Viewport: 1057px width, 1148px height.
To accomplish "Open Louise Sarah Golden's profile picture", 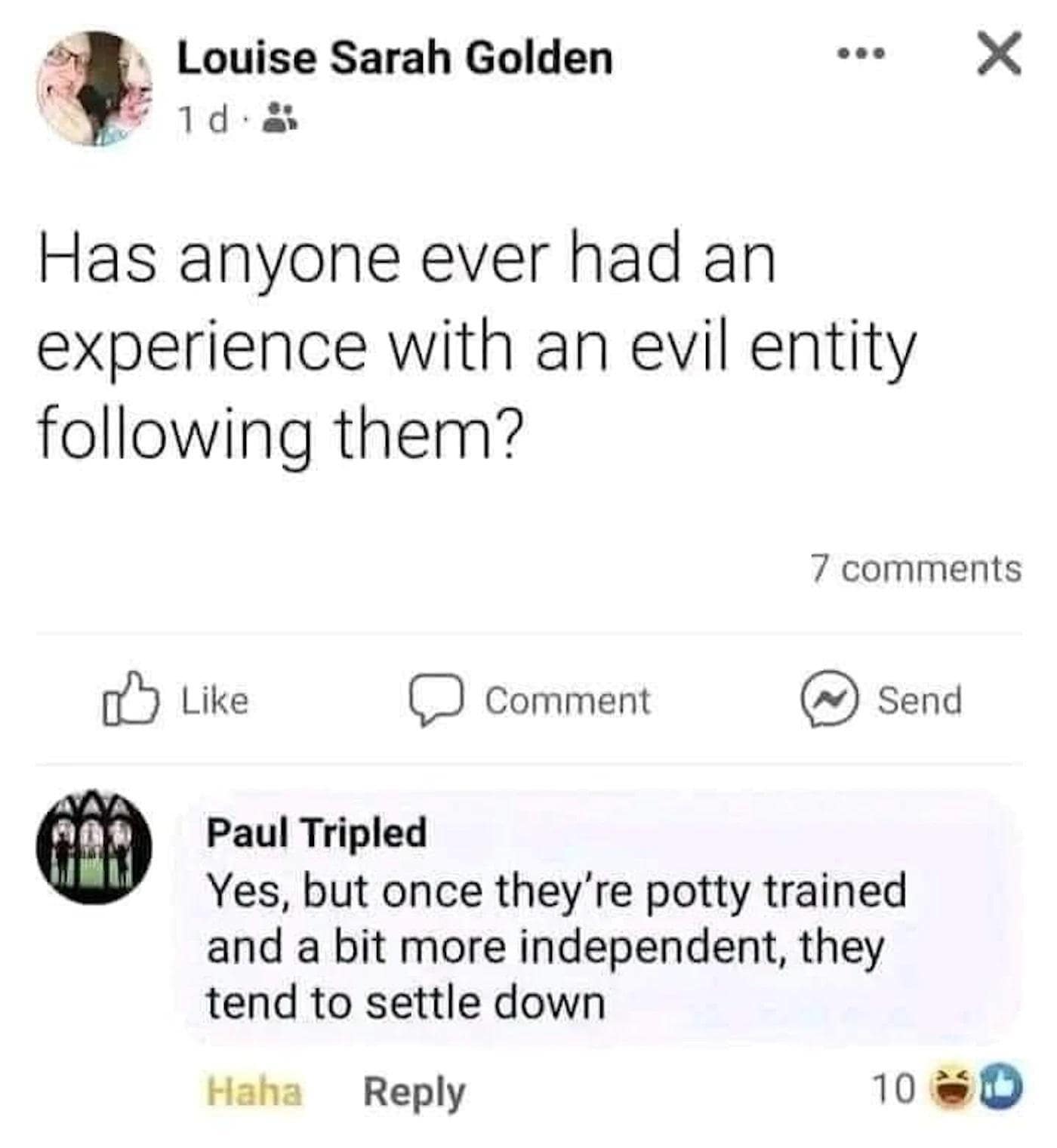I will [94, 88].
